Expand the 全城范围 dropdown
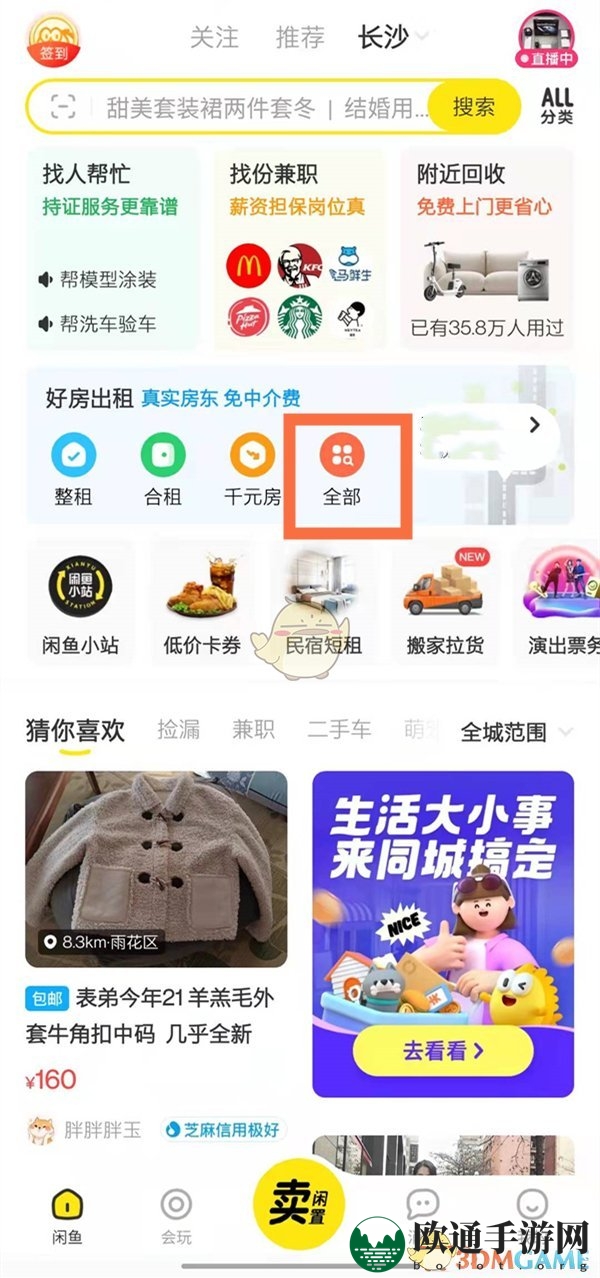Image resolution: width=600 pixels, height=1278 pixels. click(x=515, y=732)
